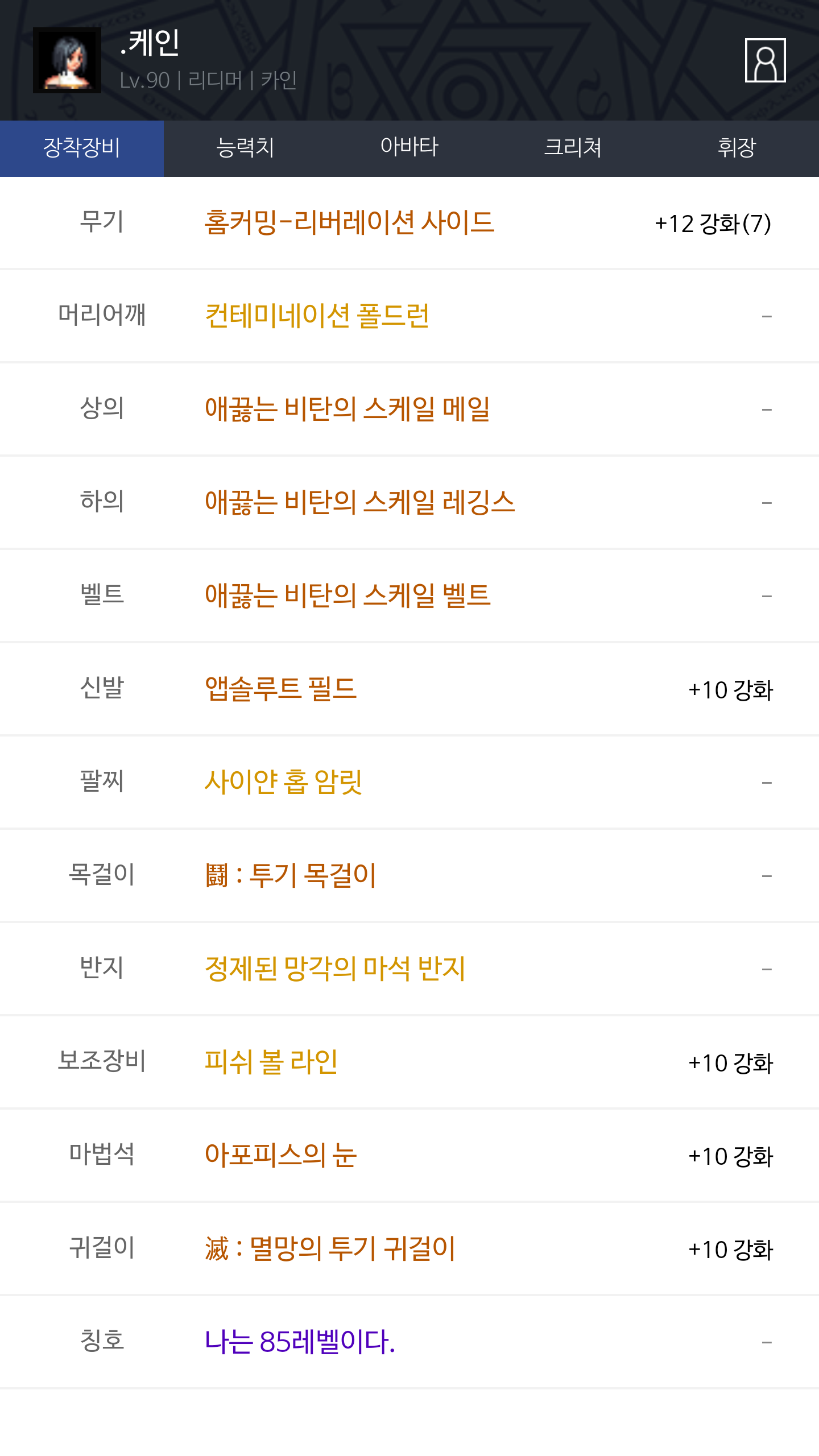Screen dimensions: 819x1456
Task: Open 애끓는 비탄의 스케일 메일 details
Action: pos(347,409)
